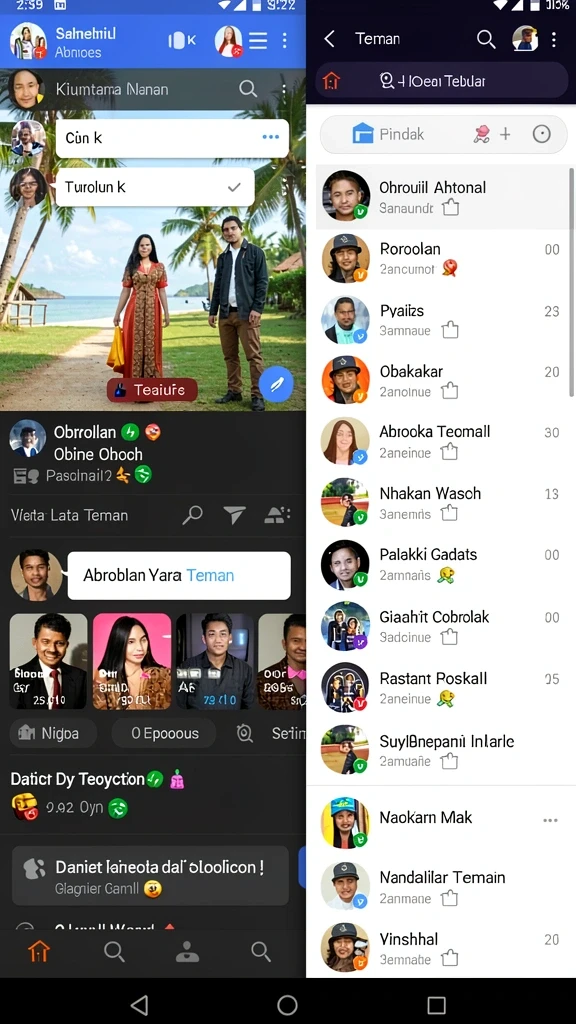Open the hamburger menu in the blue header
This screenshot has height=1024, width=576.
[259, 41]
